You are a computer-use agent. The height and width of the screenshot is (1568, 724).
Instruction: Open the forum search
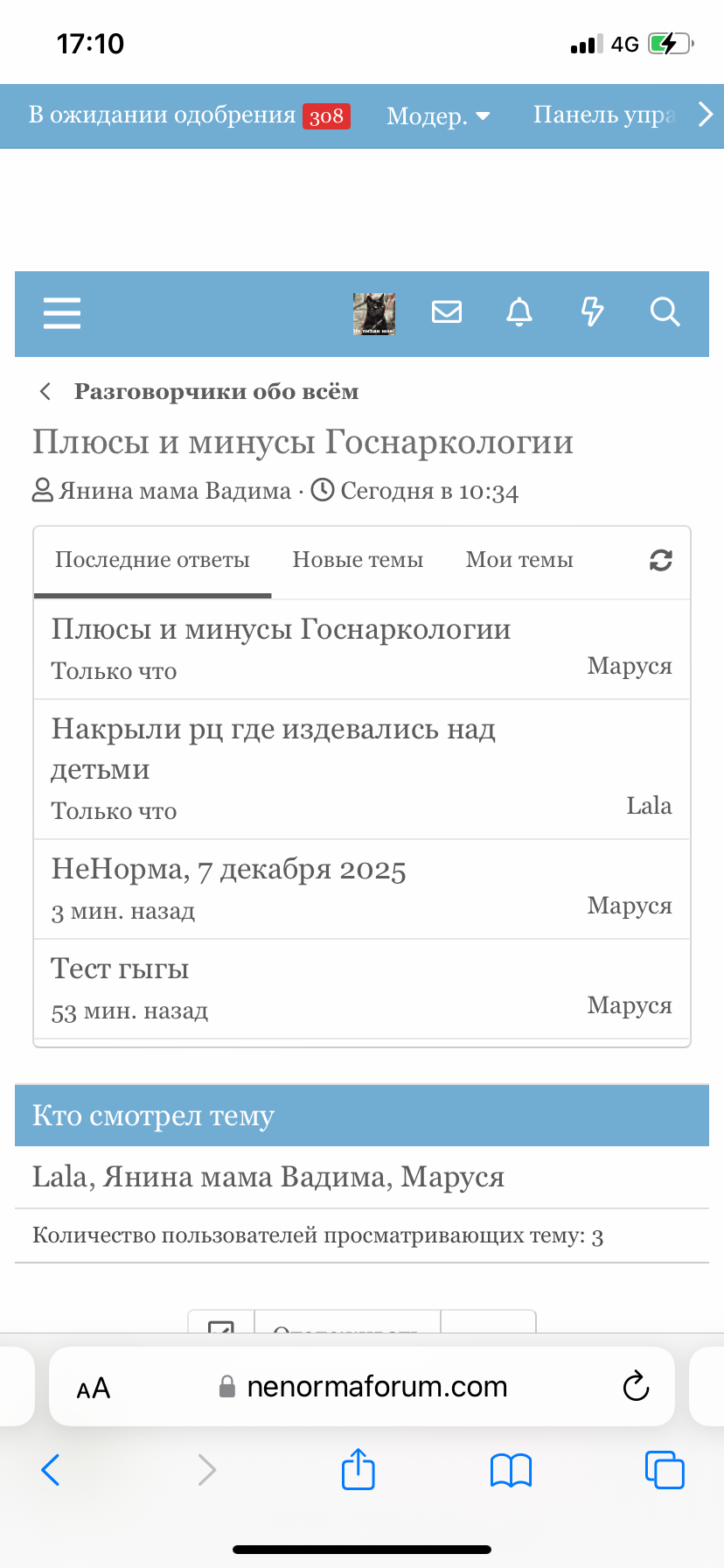tap(665, 312)
